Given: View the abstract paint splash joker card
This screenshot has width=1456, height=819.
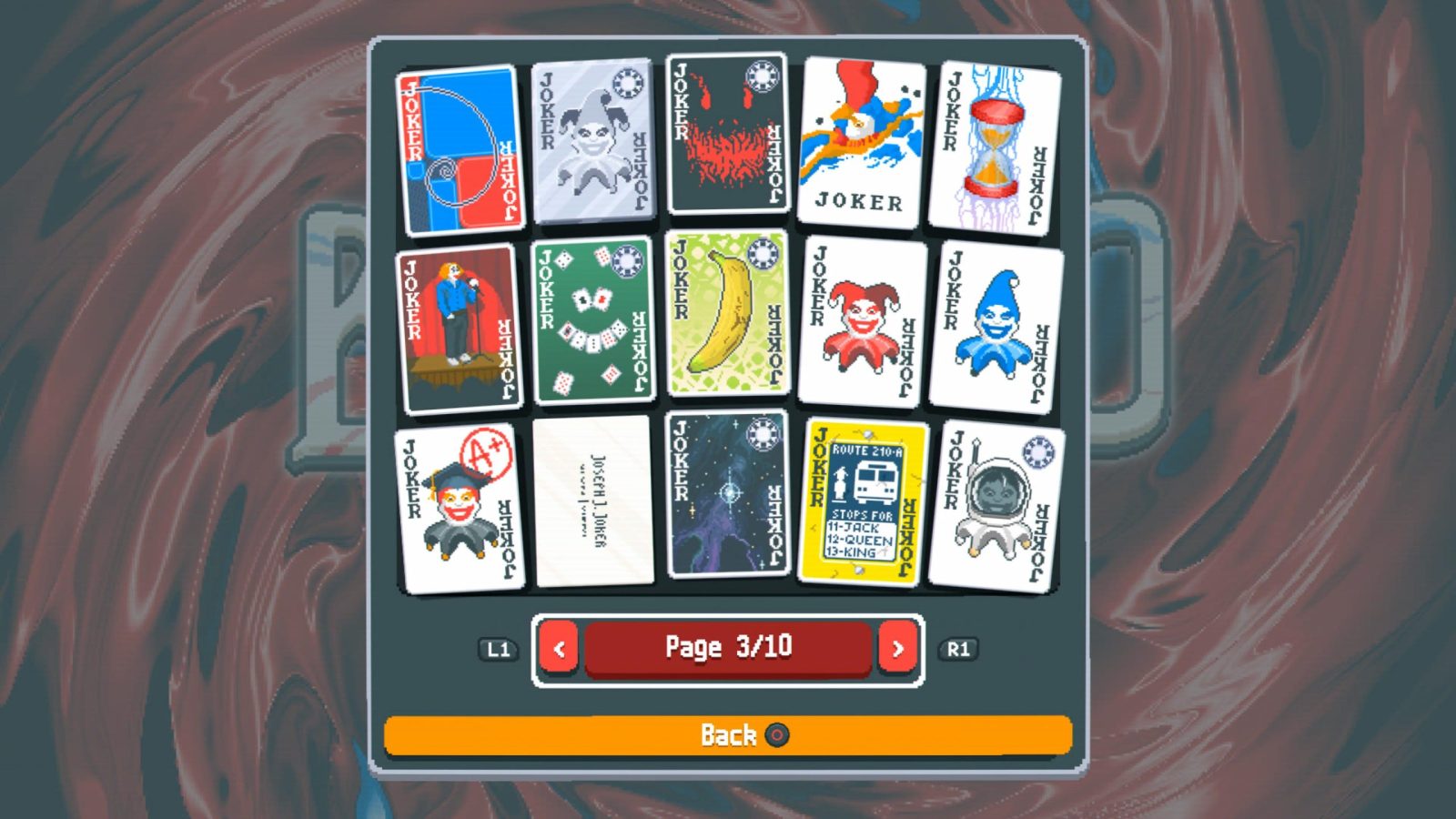Looking at the screenshot, I should [x=863, y=142].
